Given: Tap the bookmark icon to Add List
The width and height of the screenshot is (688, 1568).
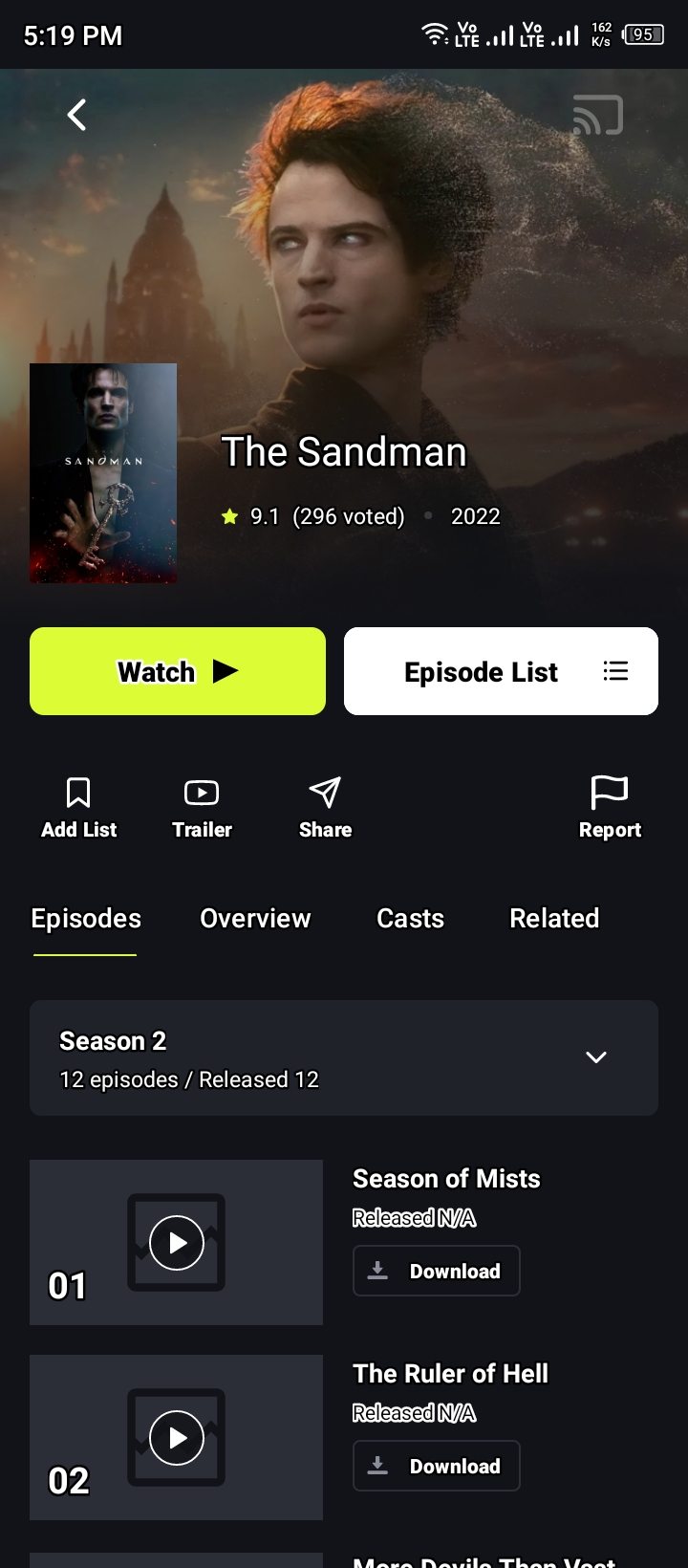Looking at the screenshot, I should [78, 794].
